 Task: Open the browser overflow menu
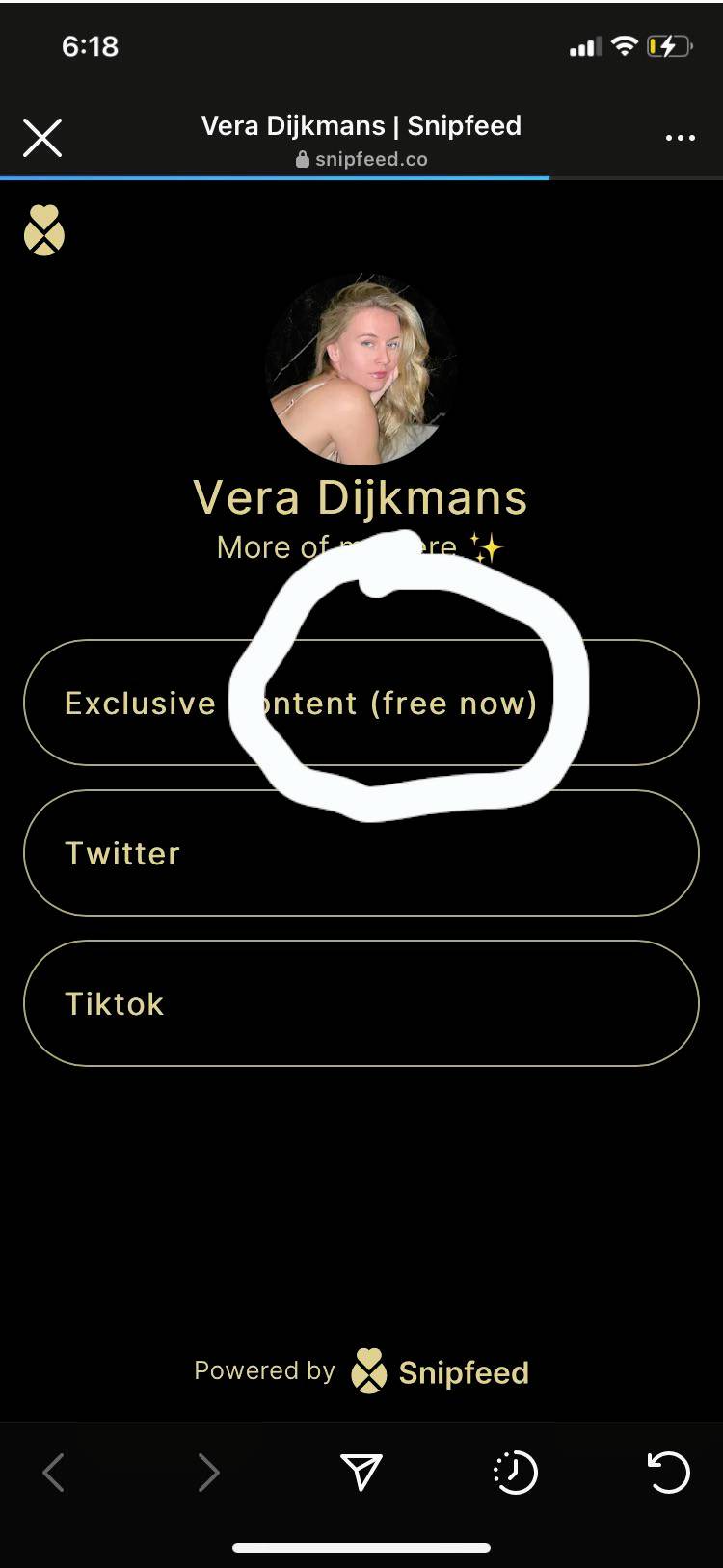pos(680,138)
